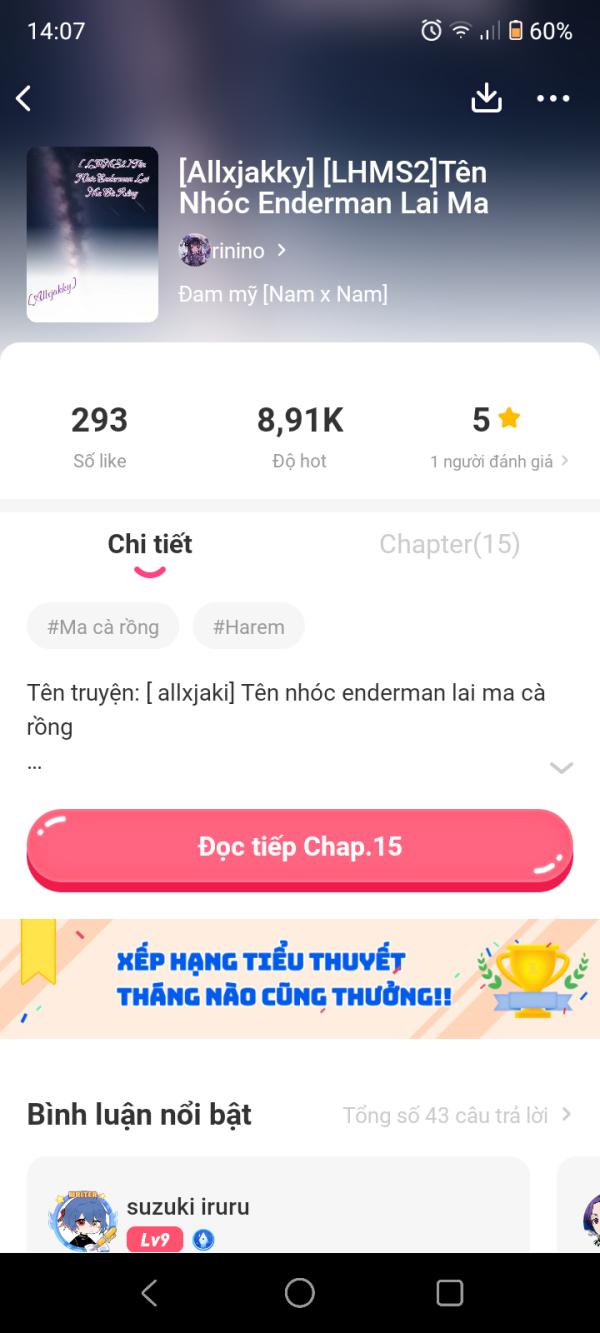
Task: Expand the full story description
Action: click(x=561, y=767)
